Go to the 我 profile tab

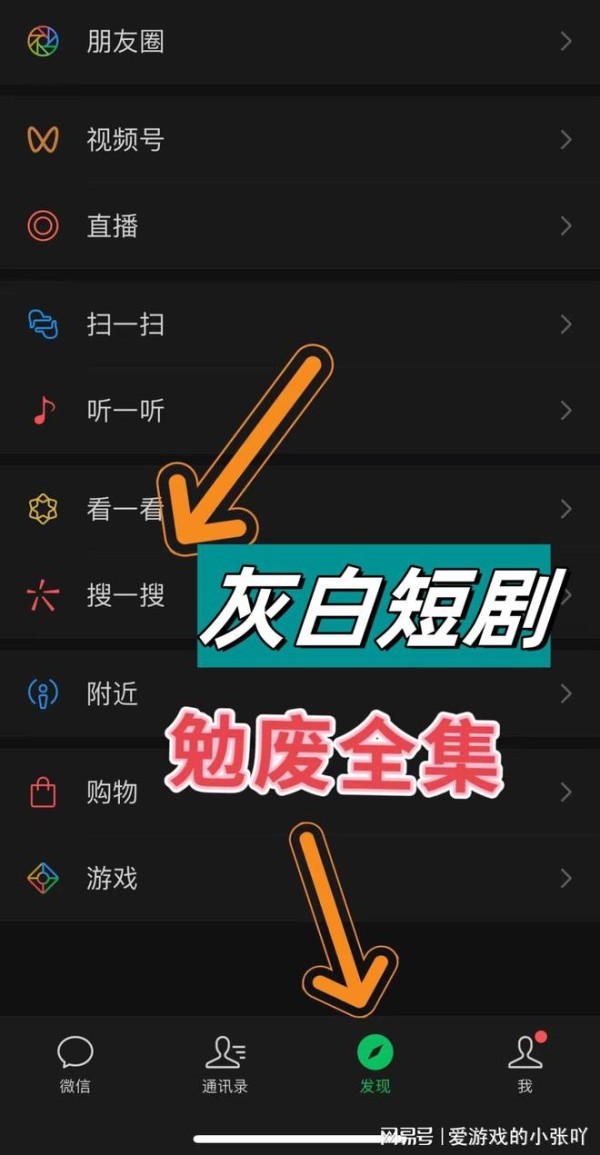pyautogui.click(x=525, y=1064)
